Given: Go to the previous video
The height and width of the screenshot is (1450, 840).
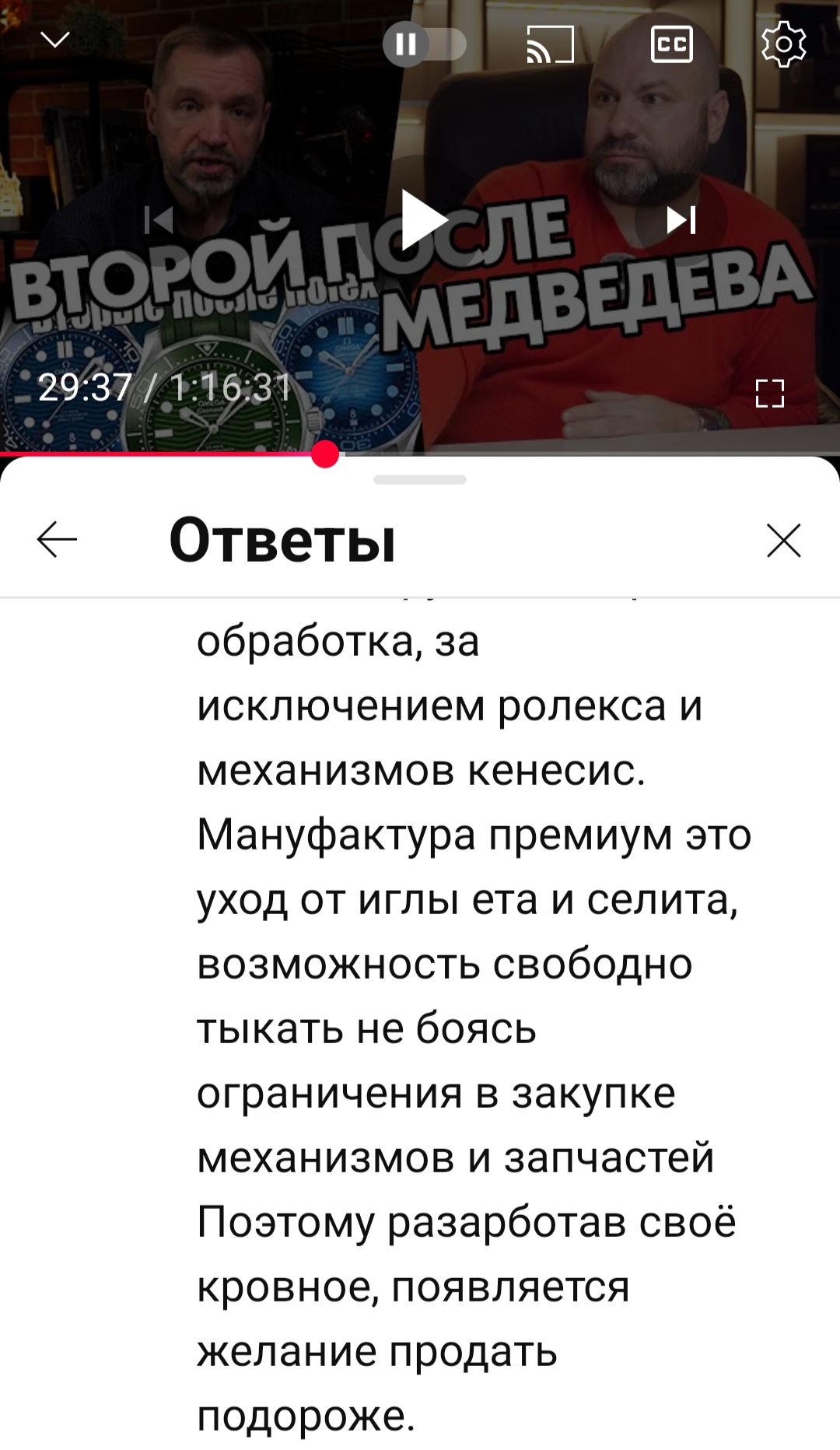Looking at the screenshot, I should [x=159, y=220].
